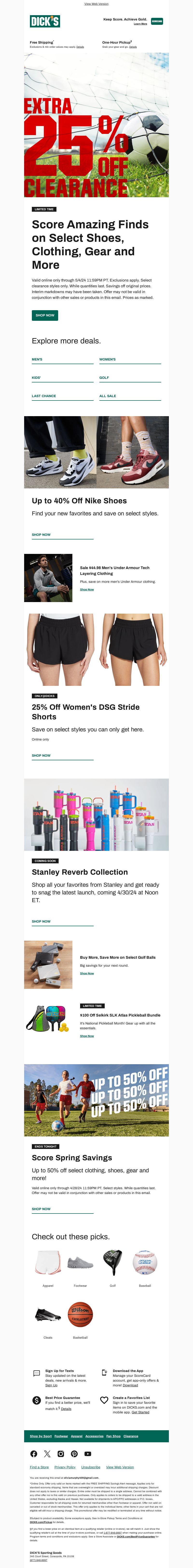Screen dimensions: 193x1568
Task: Shop the Women's DSG Stride Shorts deal
Action: [41, 756]
